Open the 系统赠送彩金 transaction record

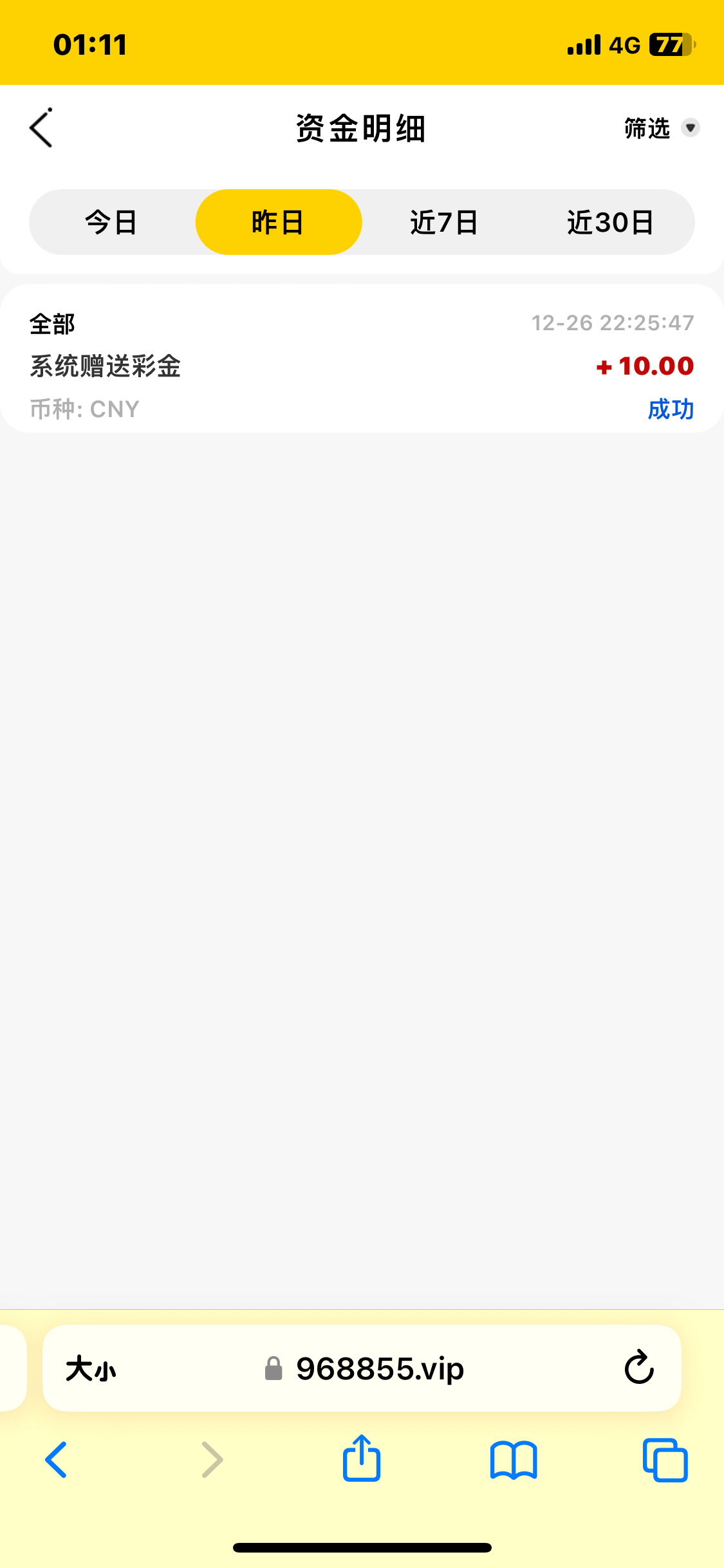point(362,366)
